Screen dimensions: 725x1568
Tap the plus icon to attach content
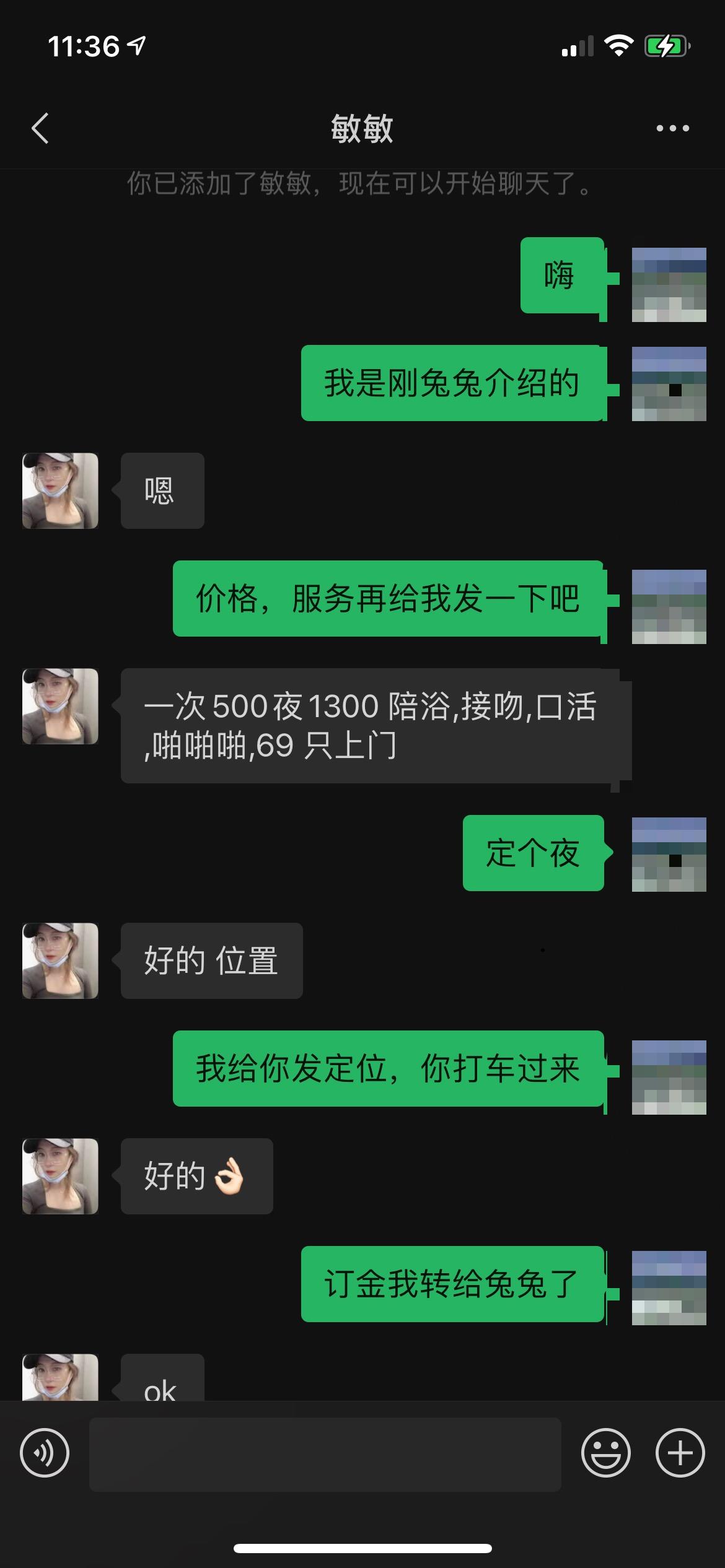(x=679, y=1453)
